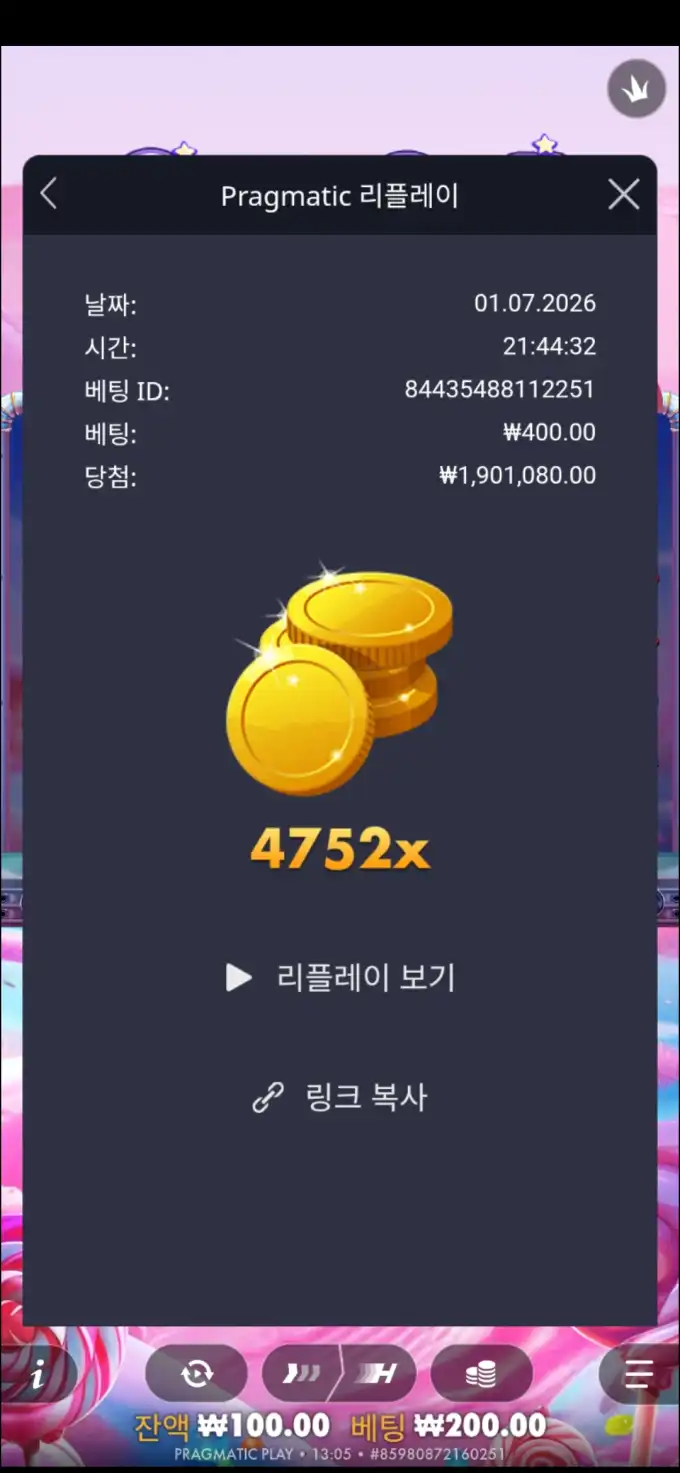Tap the crown icon at top right
This screenshot has height=1473, width=680.
[x=637, y=89]
